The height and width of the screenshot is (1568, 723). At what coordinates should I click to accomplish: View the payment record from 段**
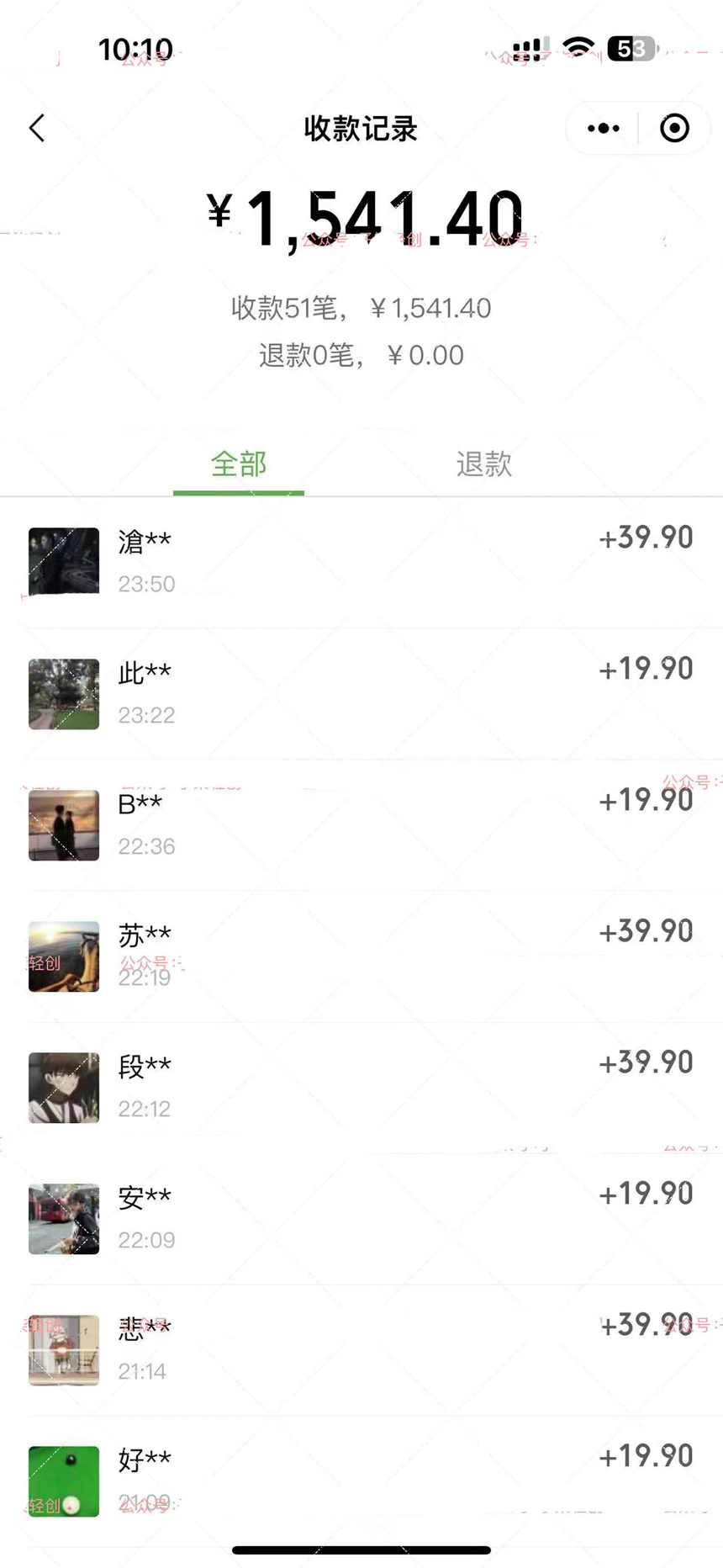361,1087
